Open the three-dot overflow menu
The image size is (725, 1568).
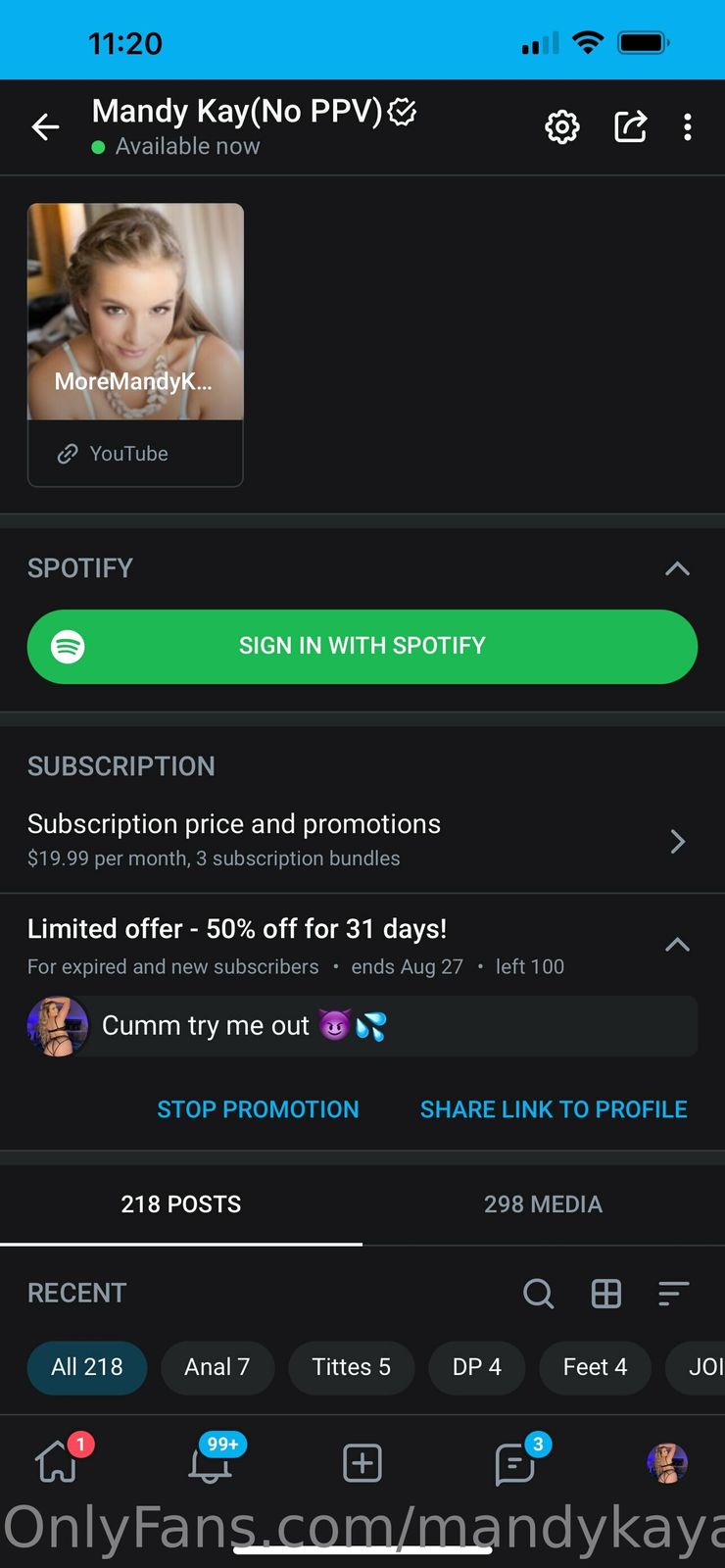(688, 127)
